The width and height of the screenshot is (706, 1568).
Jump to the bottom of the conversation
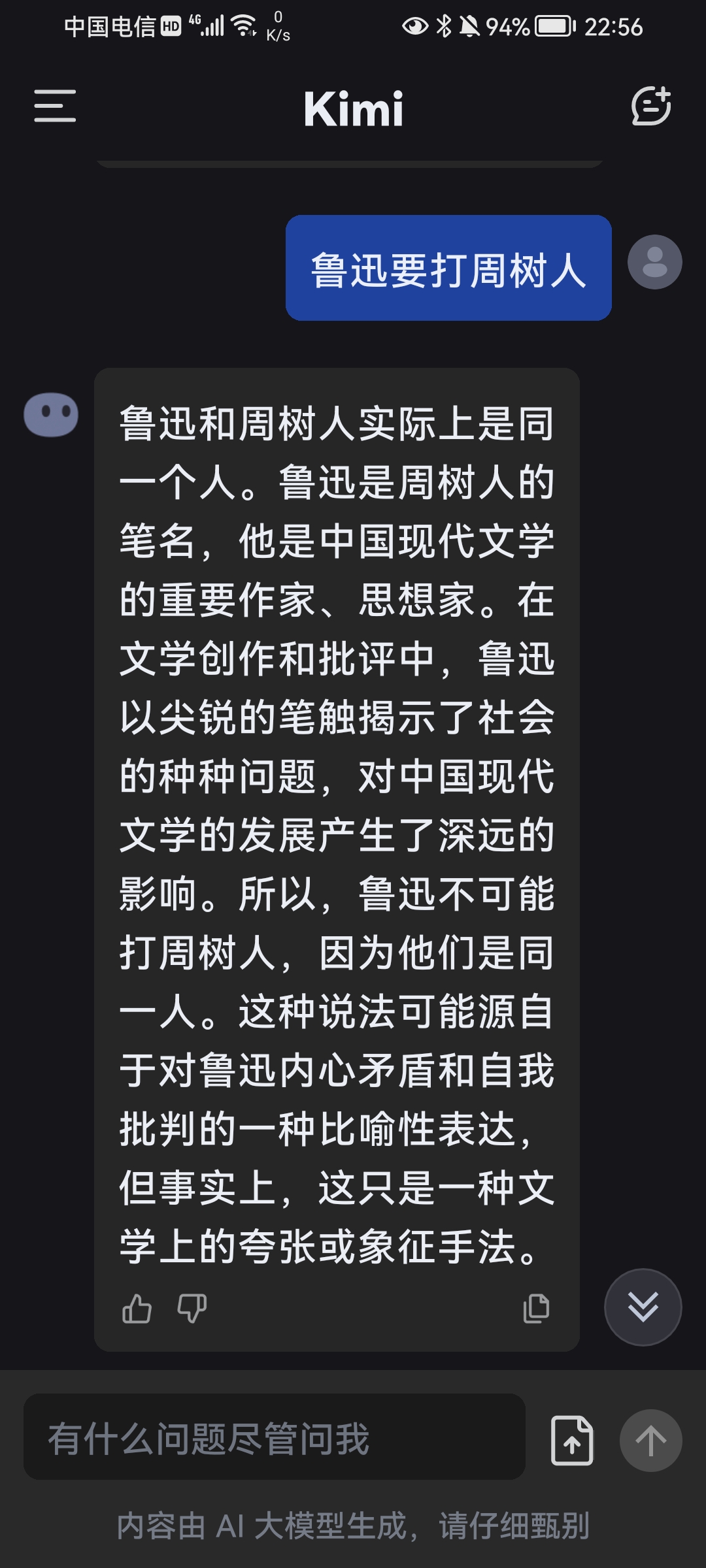click(643, 1307)
